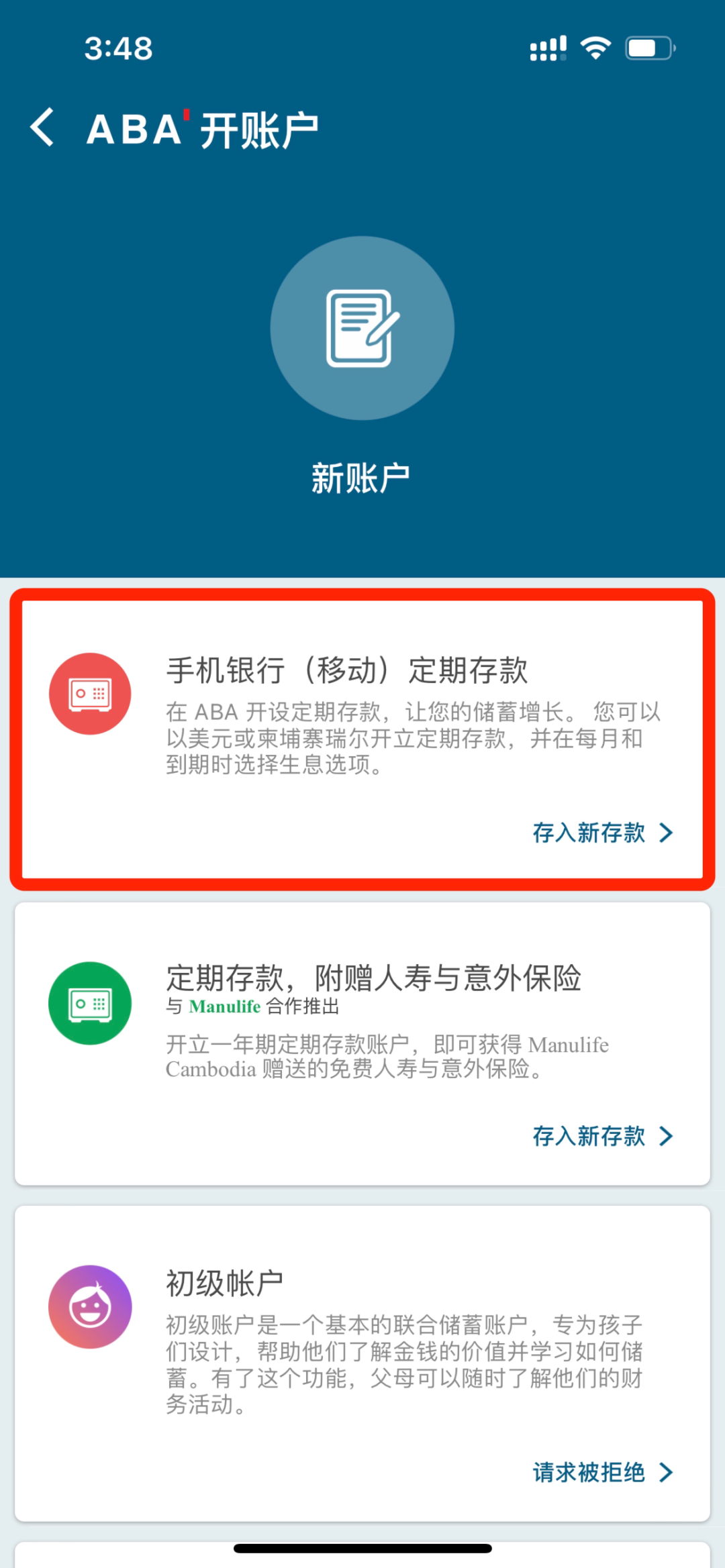Tap 存入新存款 under Manulife 定期存款
Image resolution: width=725 pixels, height=1568 pixels.
point(601,1136)
